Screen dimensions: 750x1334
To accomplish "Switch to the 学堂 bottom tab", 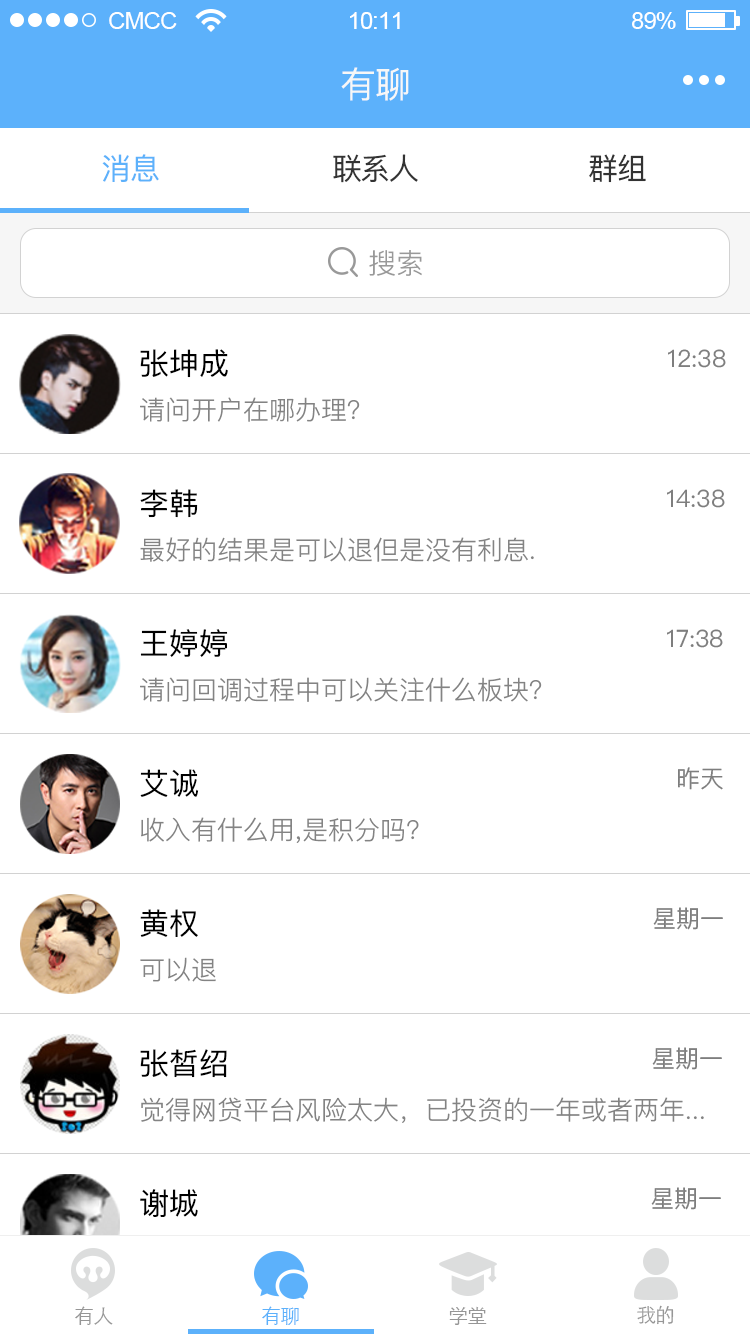I will coord(468,1287).
